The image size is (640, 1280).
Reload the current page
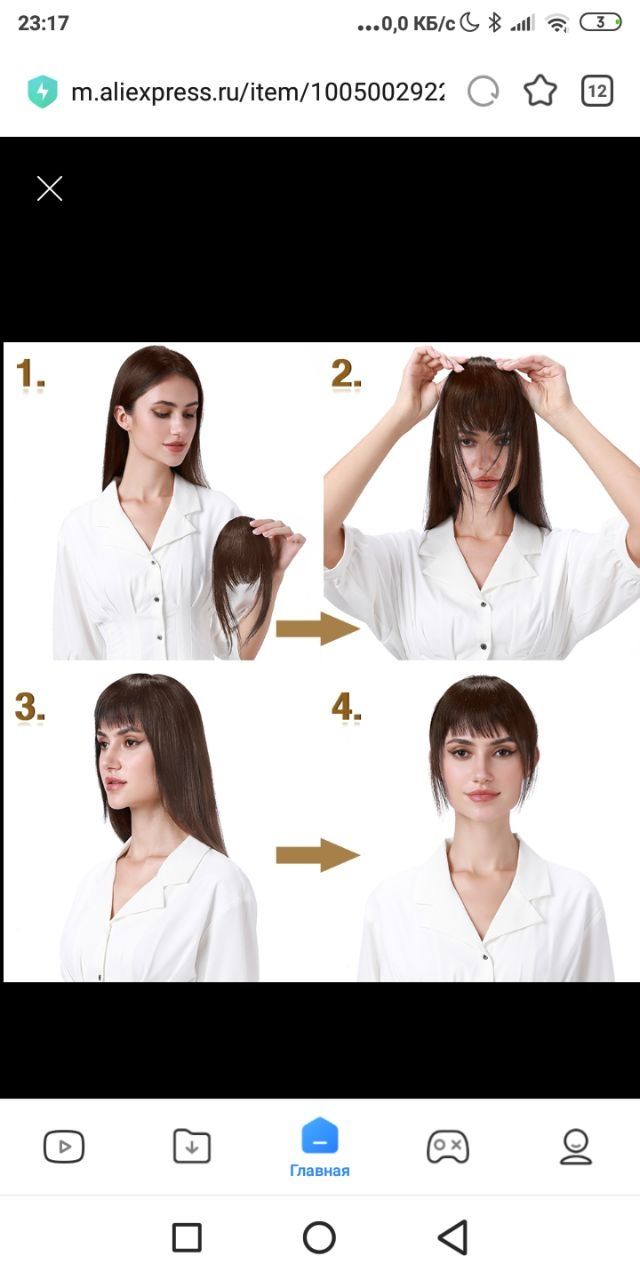[x=483, y=92]
